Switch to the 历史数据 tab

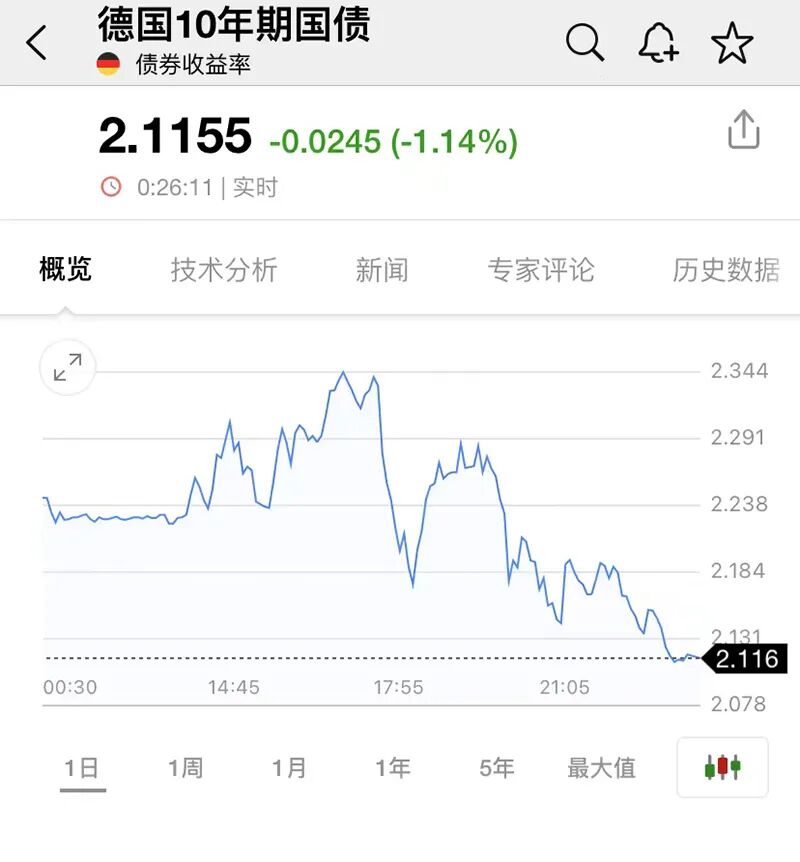[726, 269]
